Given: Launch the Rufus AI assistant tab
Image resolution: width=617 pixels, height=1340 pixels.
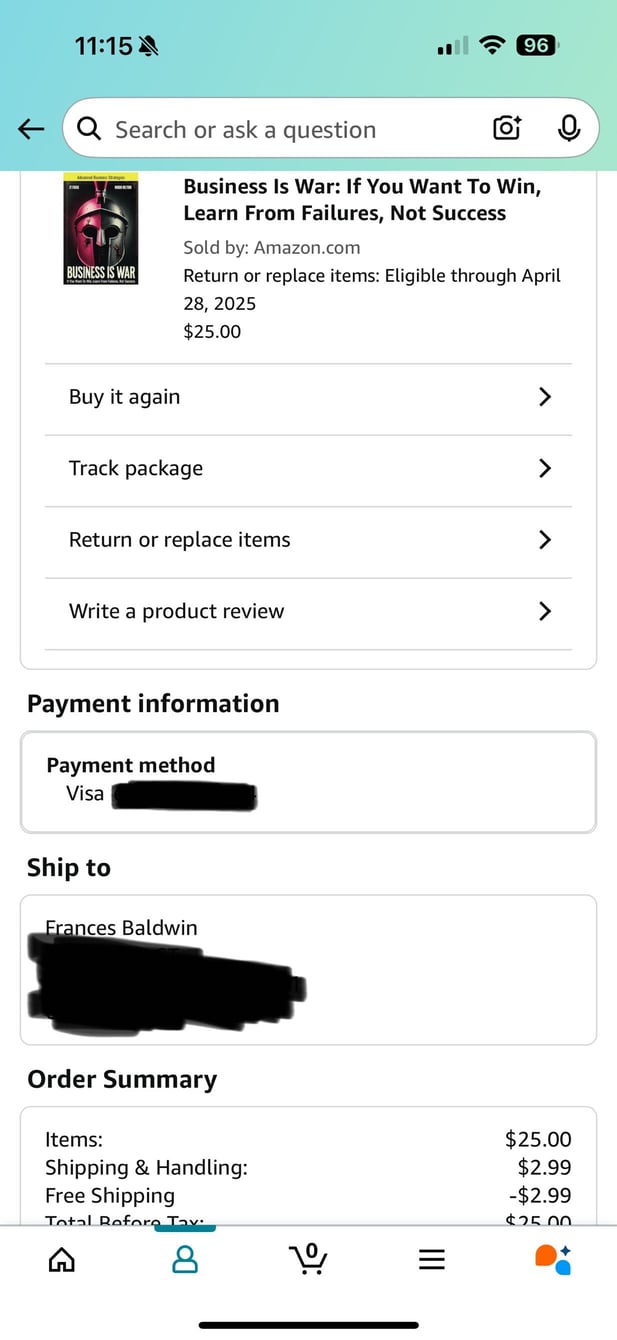Looking at the screenshot, I should coord(553,1258).
